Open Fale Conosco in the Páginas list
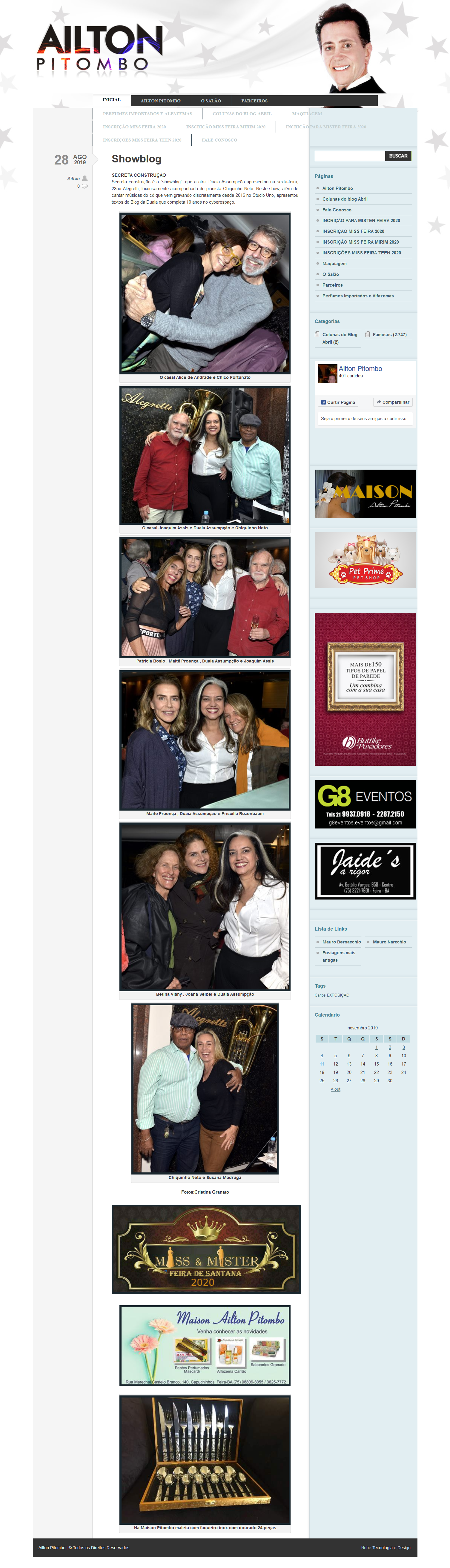 pyautogui.click(x=337, y=210)
